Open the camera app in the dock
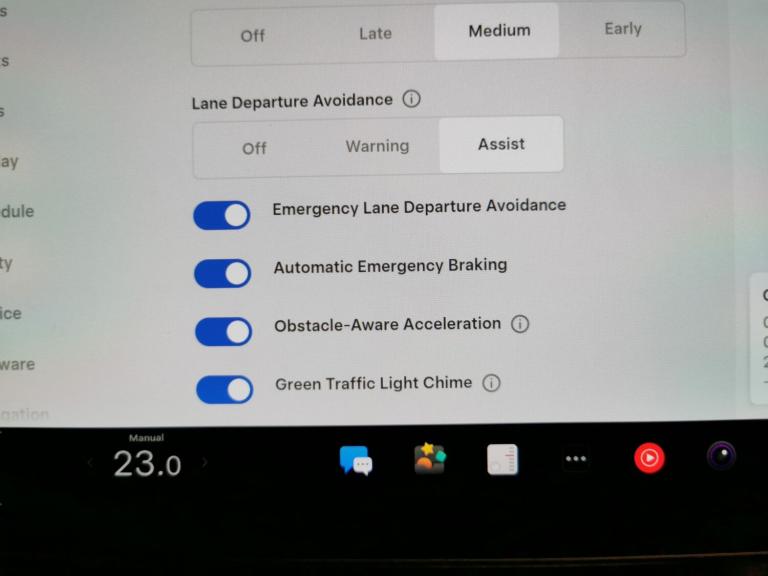 [x=721, y=457]
